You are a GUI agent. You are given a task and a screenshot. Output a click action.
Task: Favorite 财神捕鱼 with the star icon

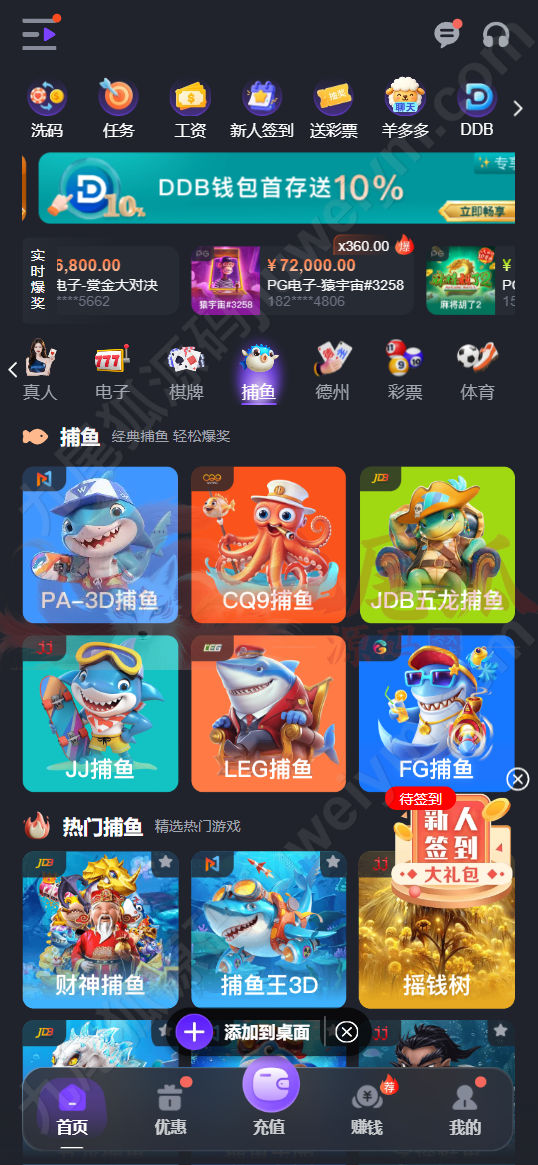coord(165,862)
